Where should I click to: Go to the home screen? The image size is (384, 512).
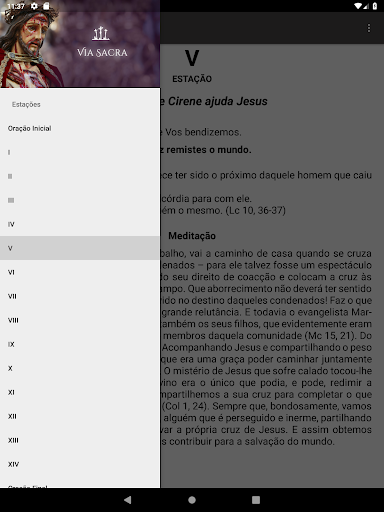pos(192,500)
